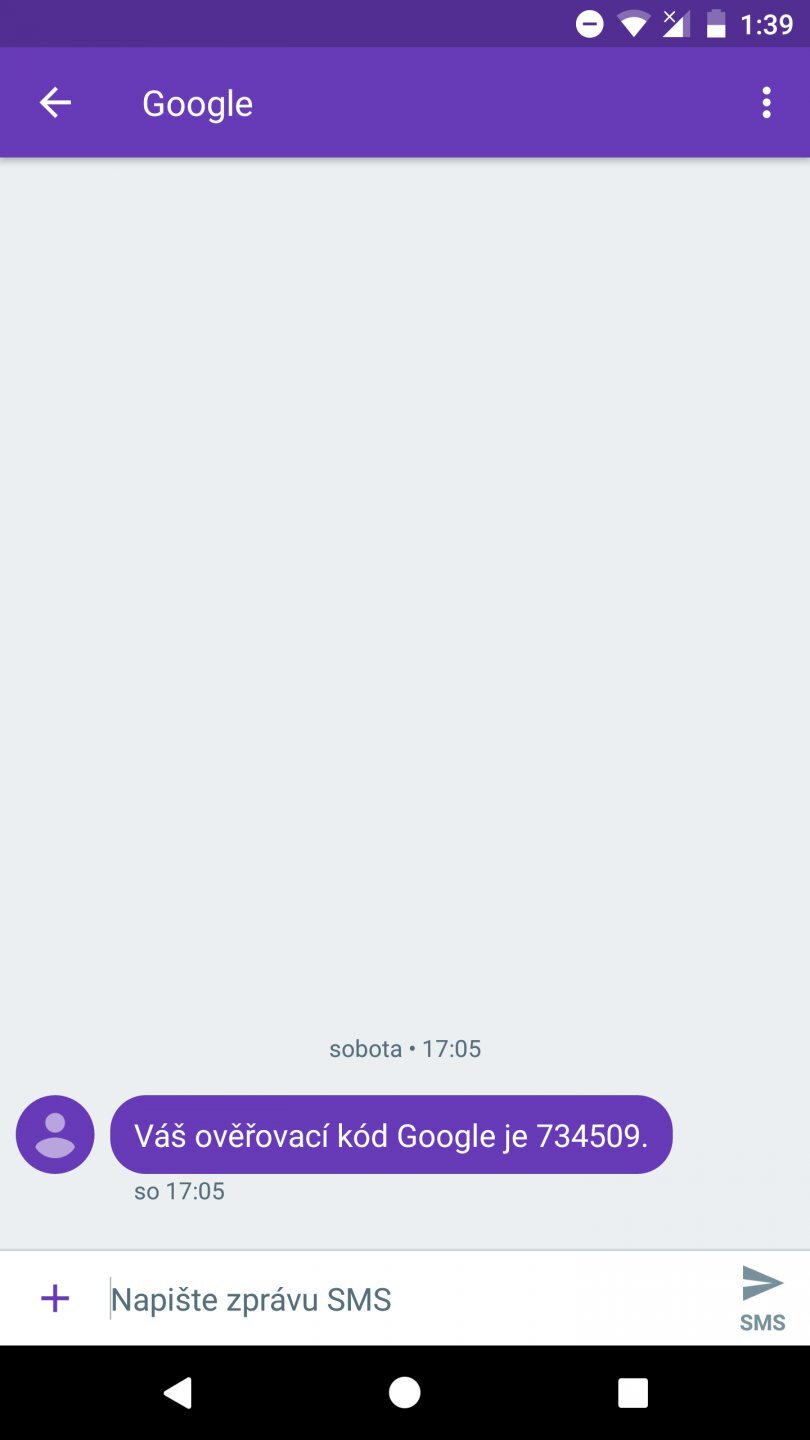Tap the system home button
Image resolution: width=810 pixels, height=1440 pixels.
point(404,1392)
